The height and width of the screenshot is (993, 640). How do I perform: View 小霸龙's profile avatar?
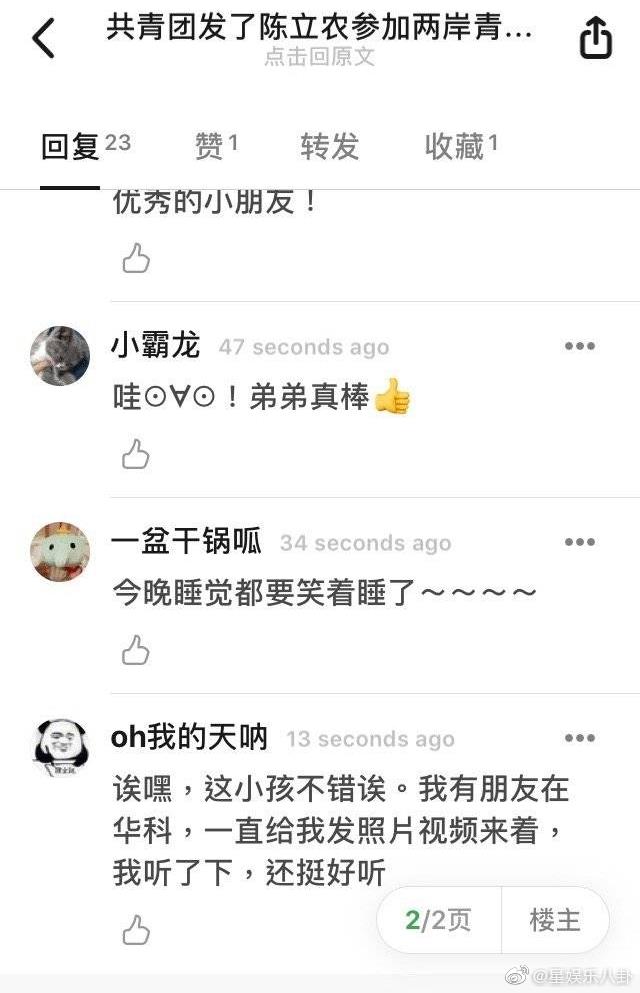coord(60,355)
